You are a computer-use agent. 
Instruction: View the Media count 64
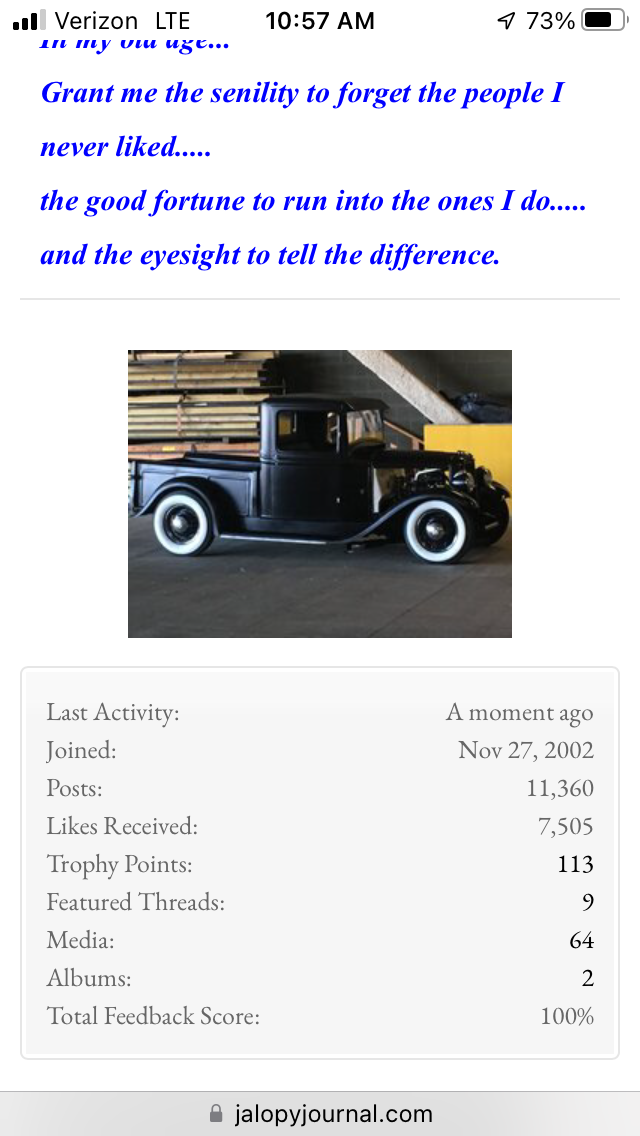pos(581,940)
